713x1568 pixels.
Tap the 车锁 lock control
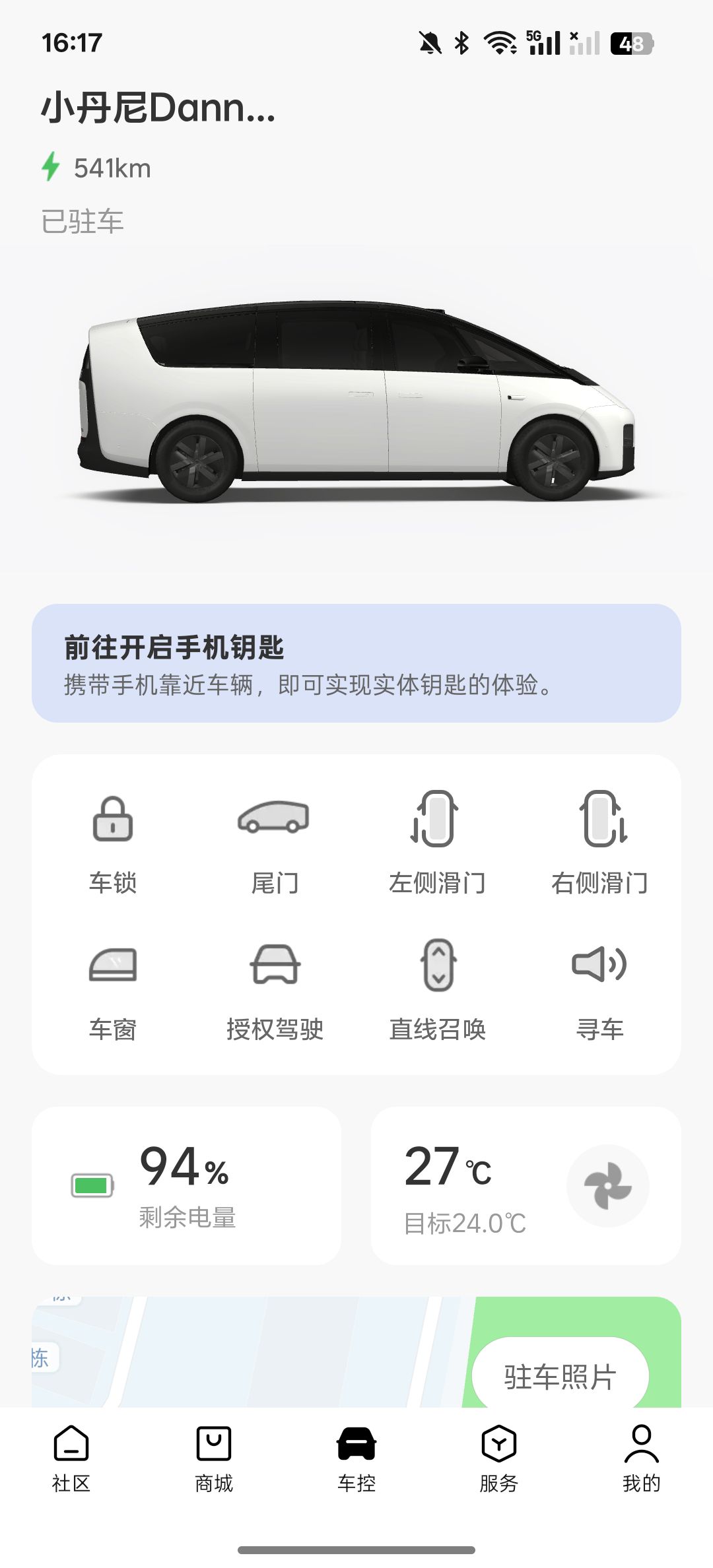coord(113,845)
